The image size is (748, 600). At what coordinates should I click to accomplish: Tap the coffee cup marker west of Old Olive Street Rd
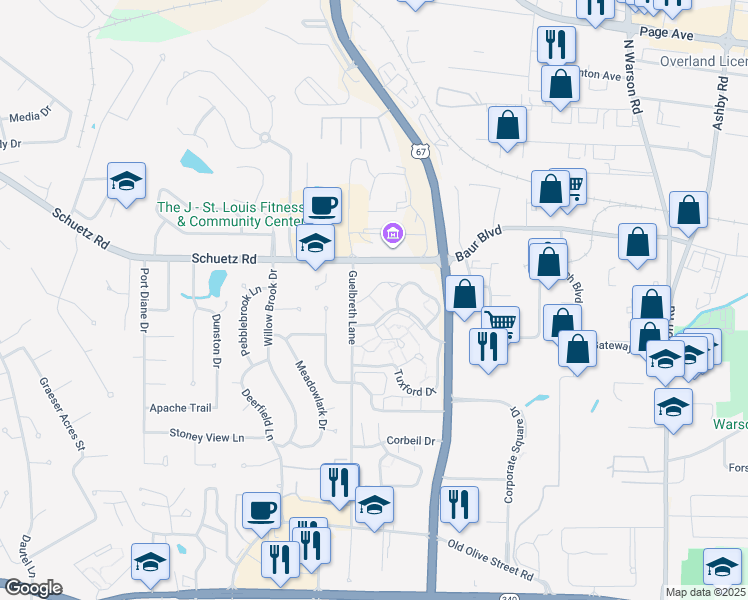click(x=261, y=511)
